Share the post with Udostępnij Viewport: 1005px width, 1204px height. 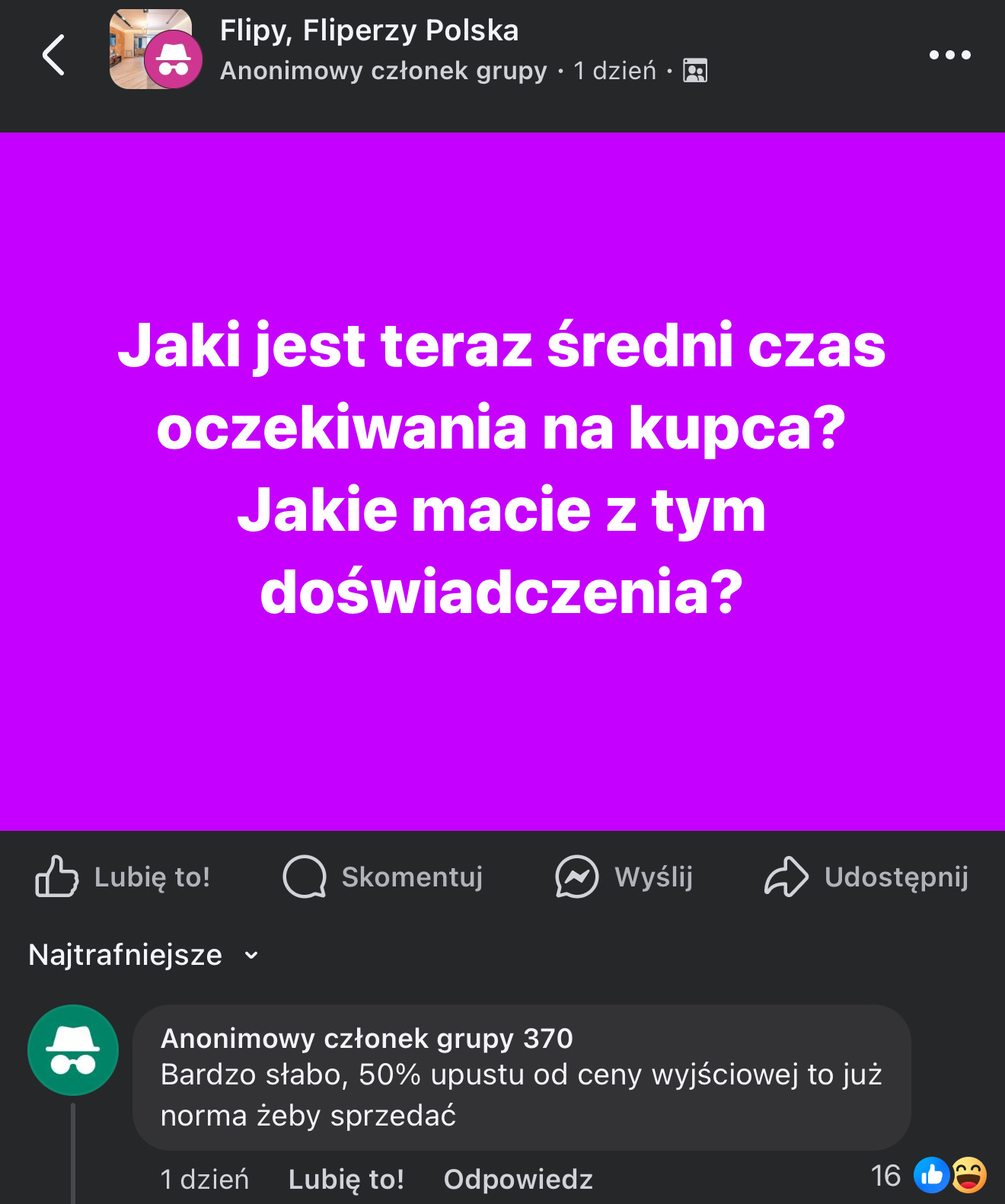click(866, 877)
